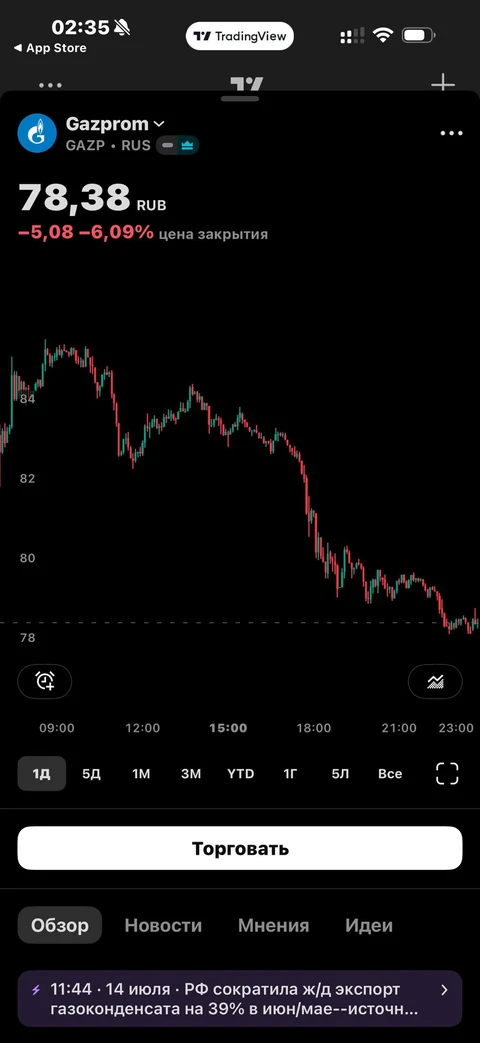Return to App Store via the back link
Image resolution: width=480 pixels, height=1043 pixels.
[50, 48]
